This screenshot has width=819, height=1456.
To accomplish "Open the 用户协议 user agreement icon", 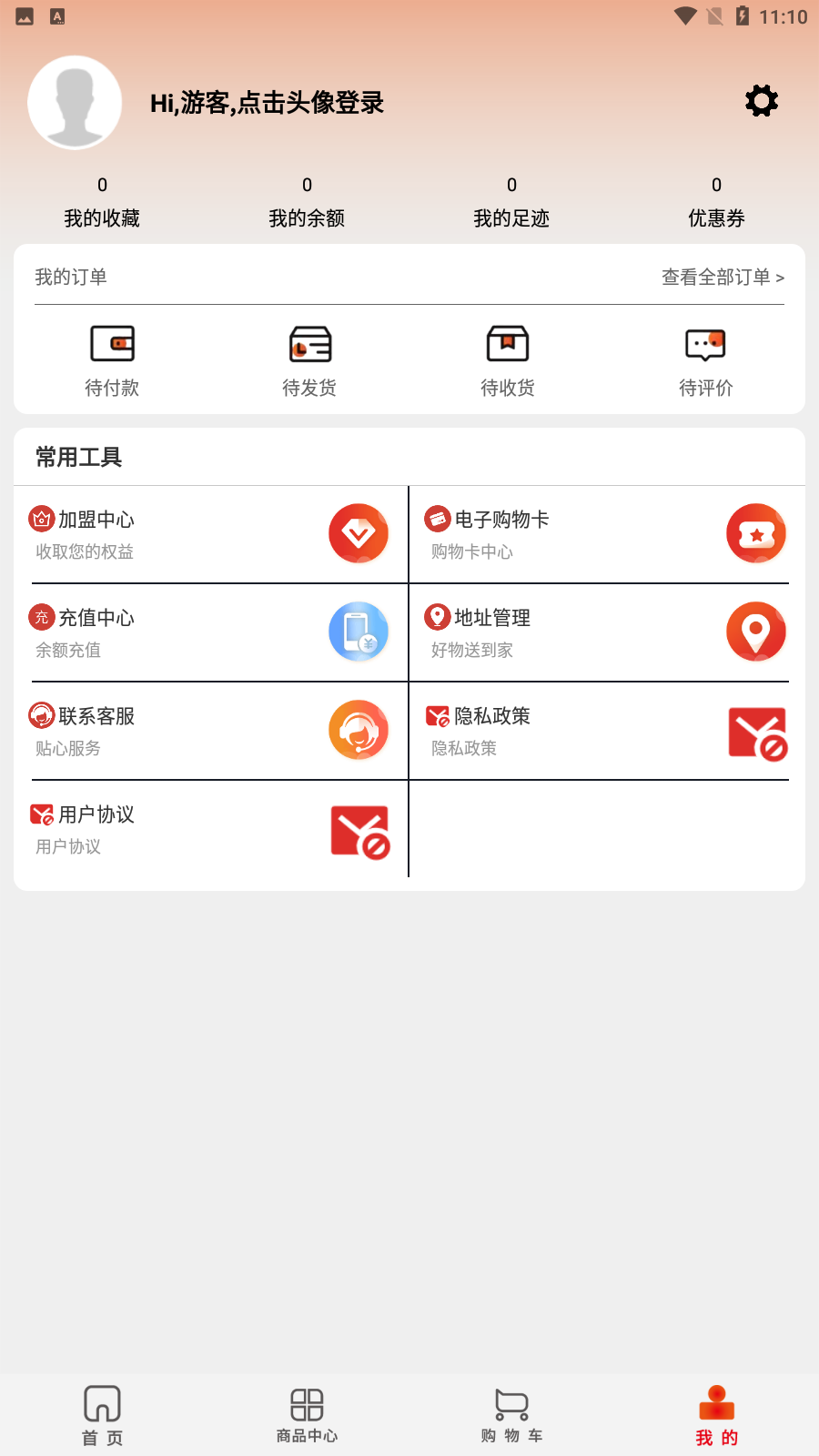I will coord(360,829).
